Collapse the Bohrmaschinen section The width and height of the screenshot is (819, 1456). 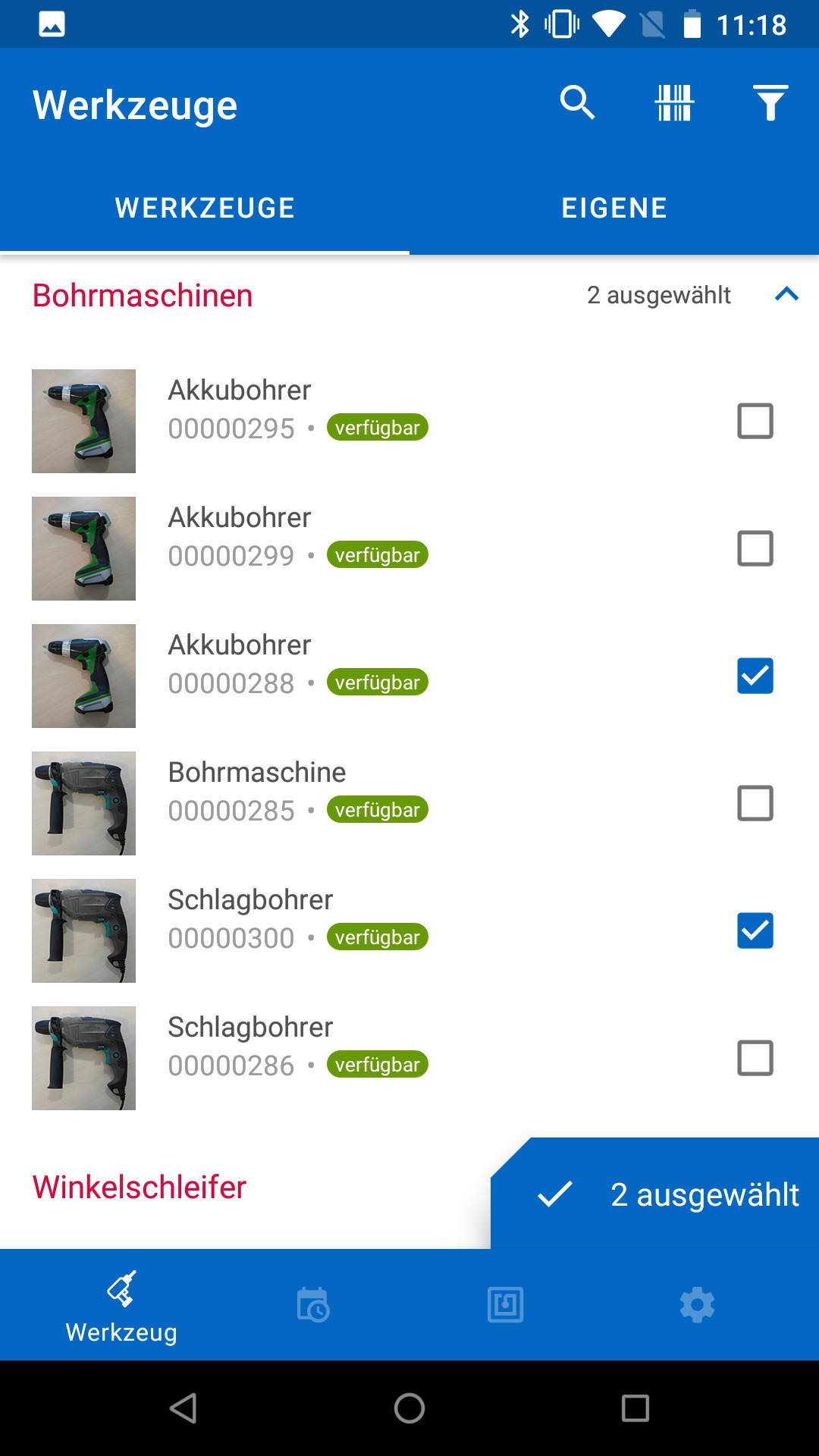coord(786,294)
